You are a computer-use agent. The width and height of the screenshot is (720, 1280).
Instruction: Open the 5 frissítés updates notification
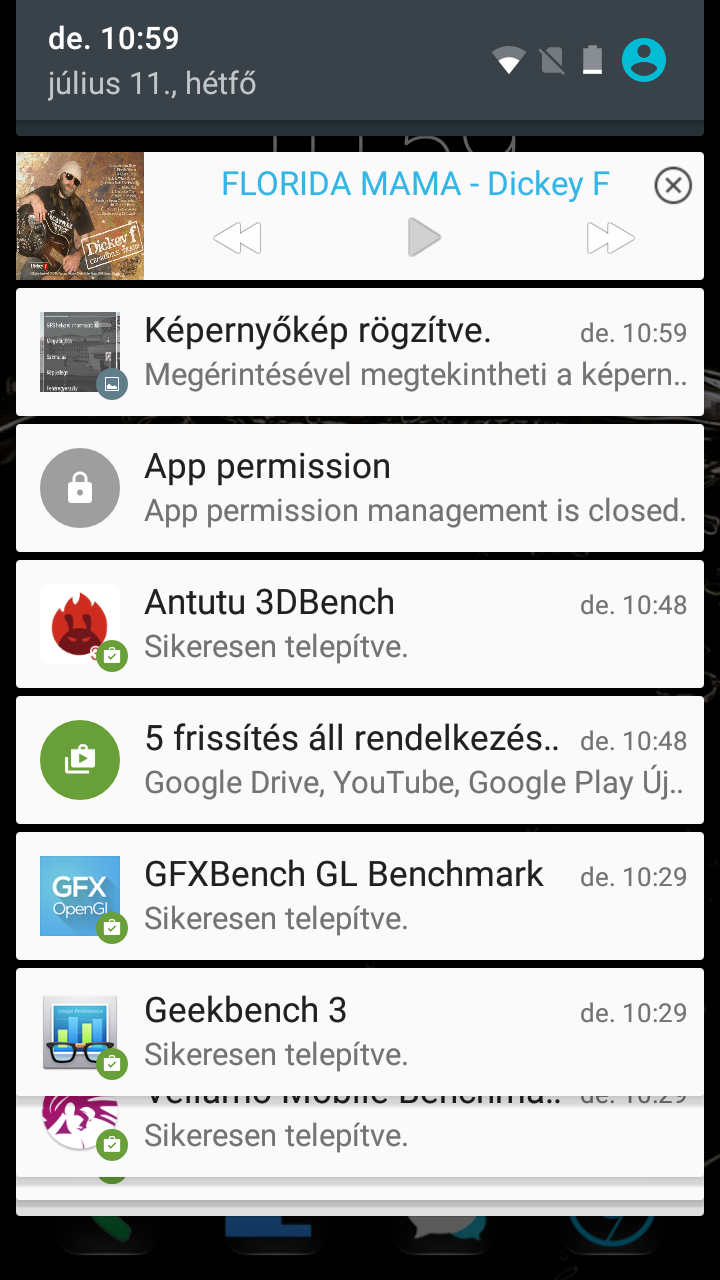(x=360, y=760)
